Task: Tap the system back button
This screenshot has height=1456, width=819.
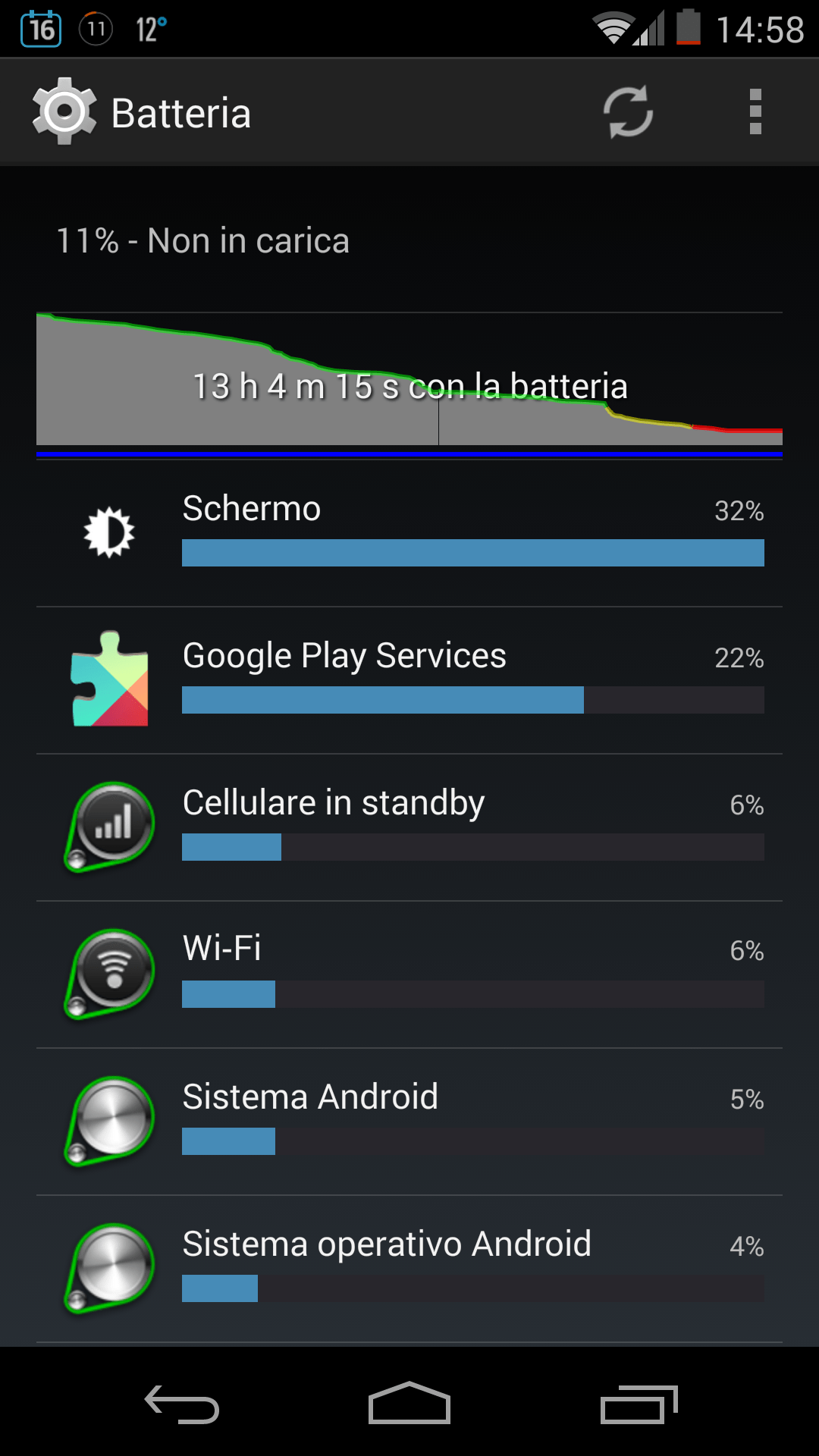Action: click(x=182, y=1404)
